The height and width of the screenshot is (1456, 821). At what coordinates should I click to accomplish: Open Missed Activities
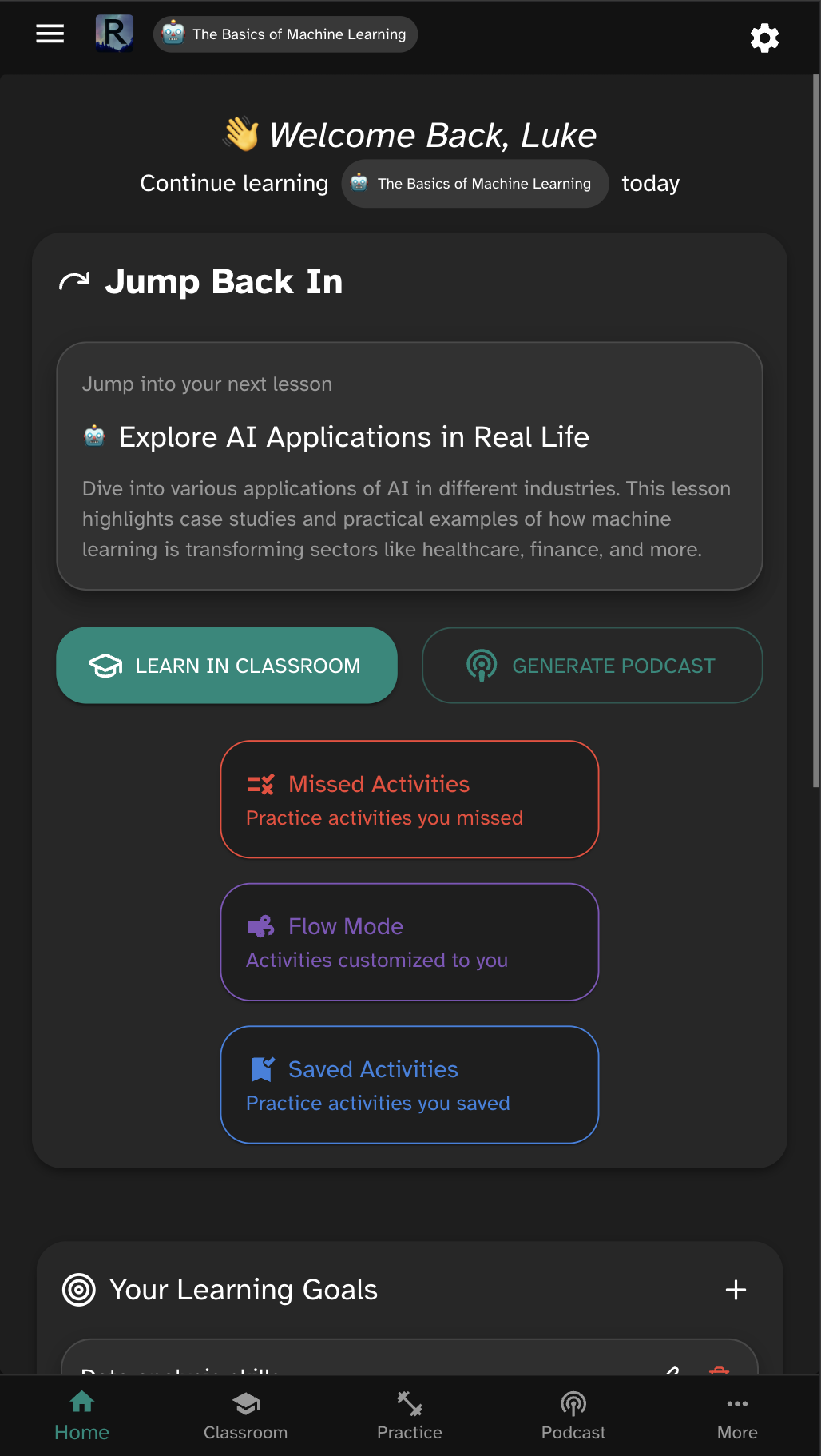pyautogui.click(x=410, y=799)
